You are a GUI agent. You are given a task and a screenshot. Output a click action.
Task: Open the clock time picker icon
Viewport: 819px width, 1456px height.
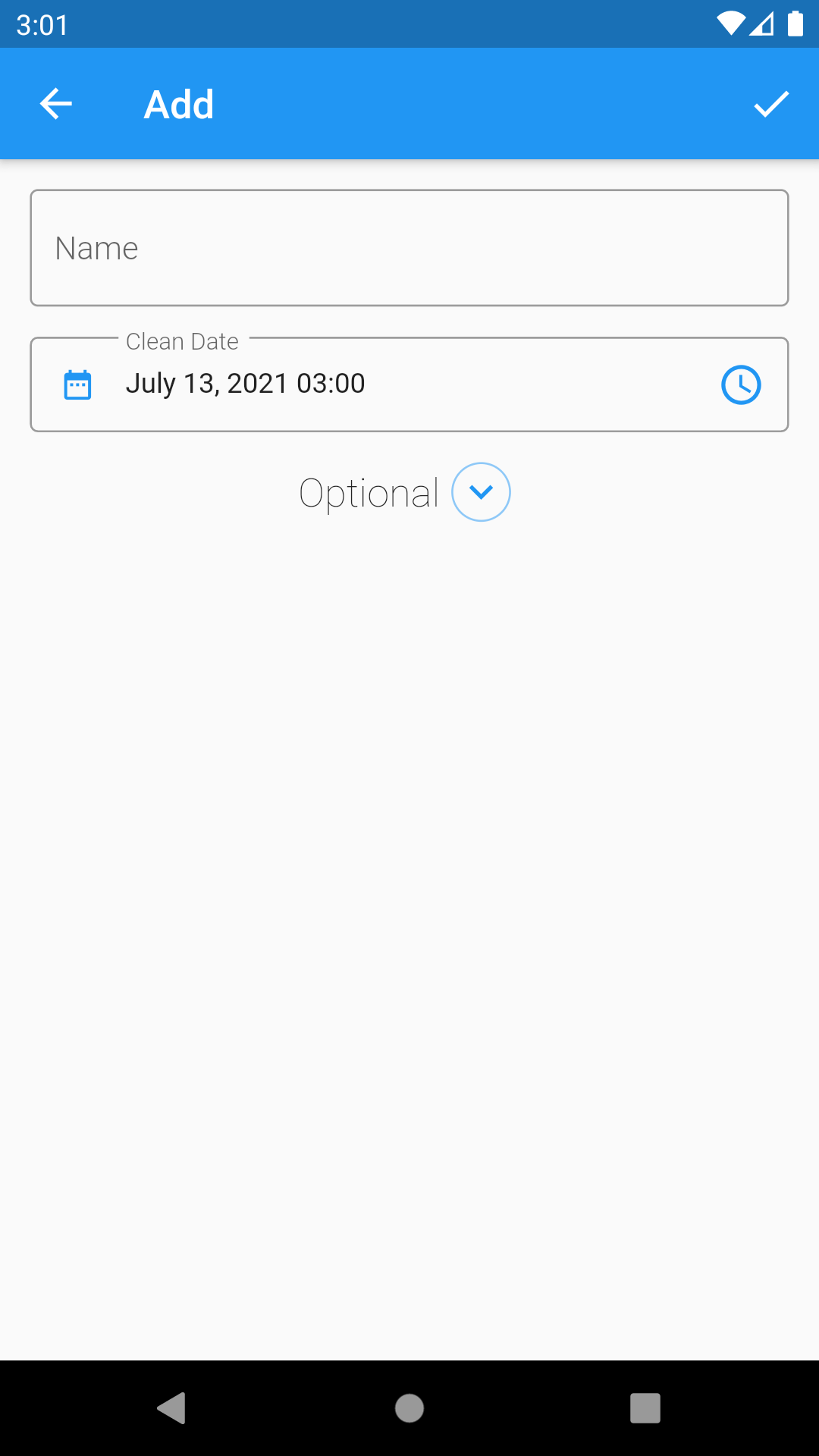click(x=740, y=384)
